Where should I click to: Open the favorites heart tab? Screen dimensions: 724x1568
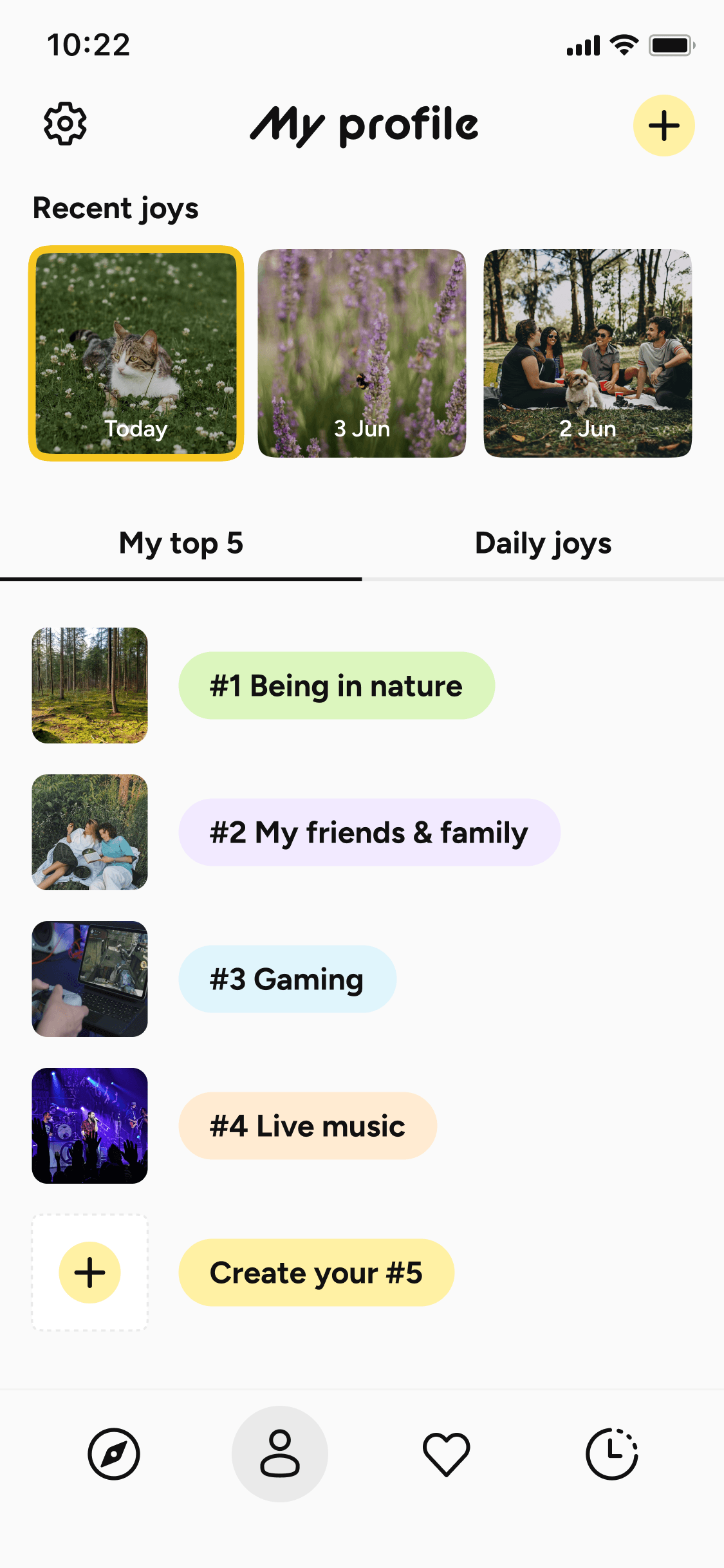point(446,1454)
